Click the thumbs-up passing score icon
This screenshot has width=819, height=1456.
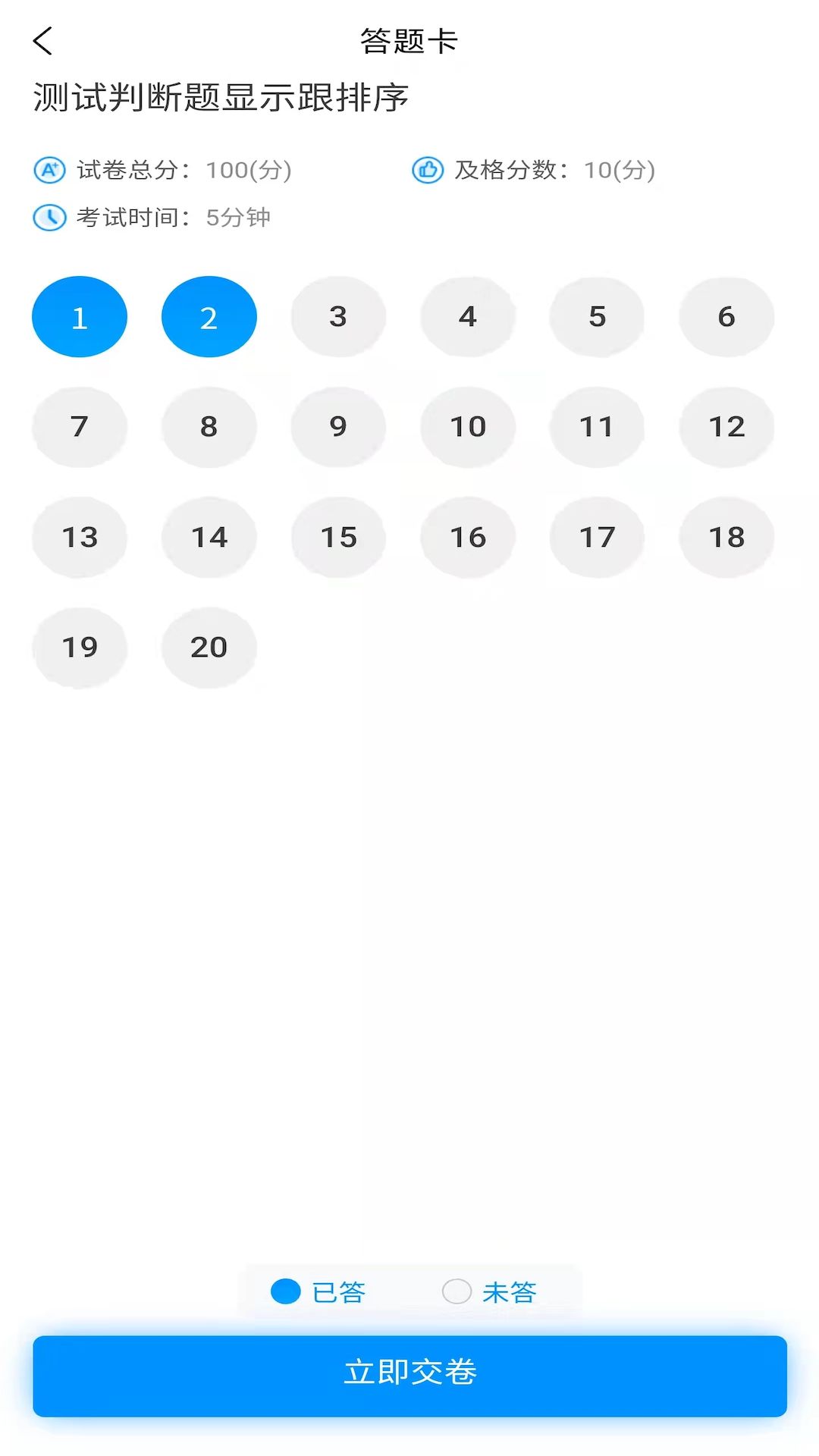pos(428,170)
